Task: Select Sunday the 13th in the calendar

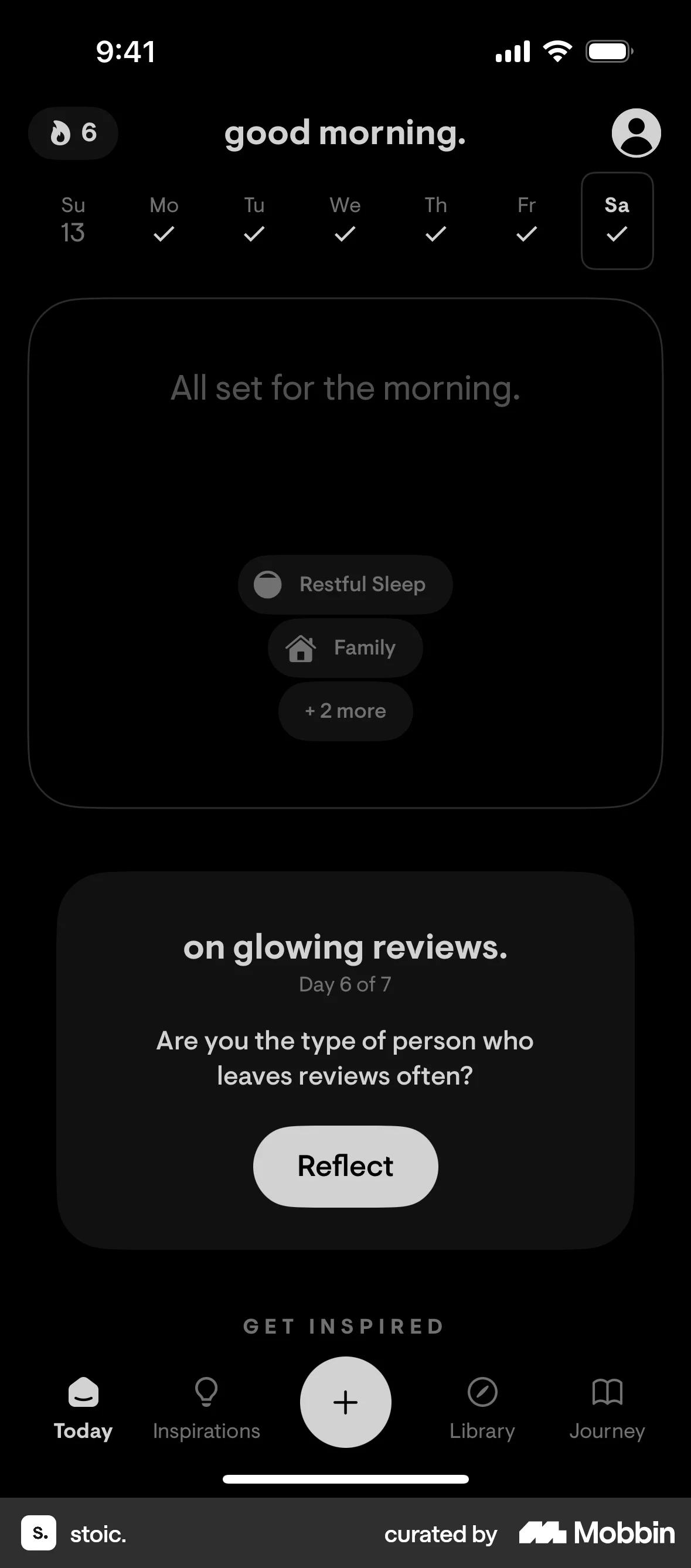Action: pyautogui.click(x=73, y=220)
